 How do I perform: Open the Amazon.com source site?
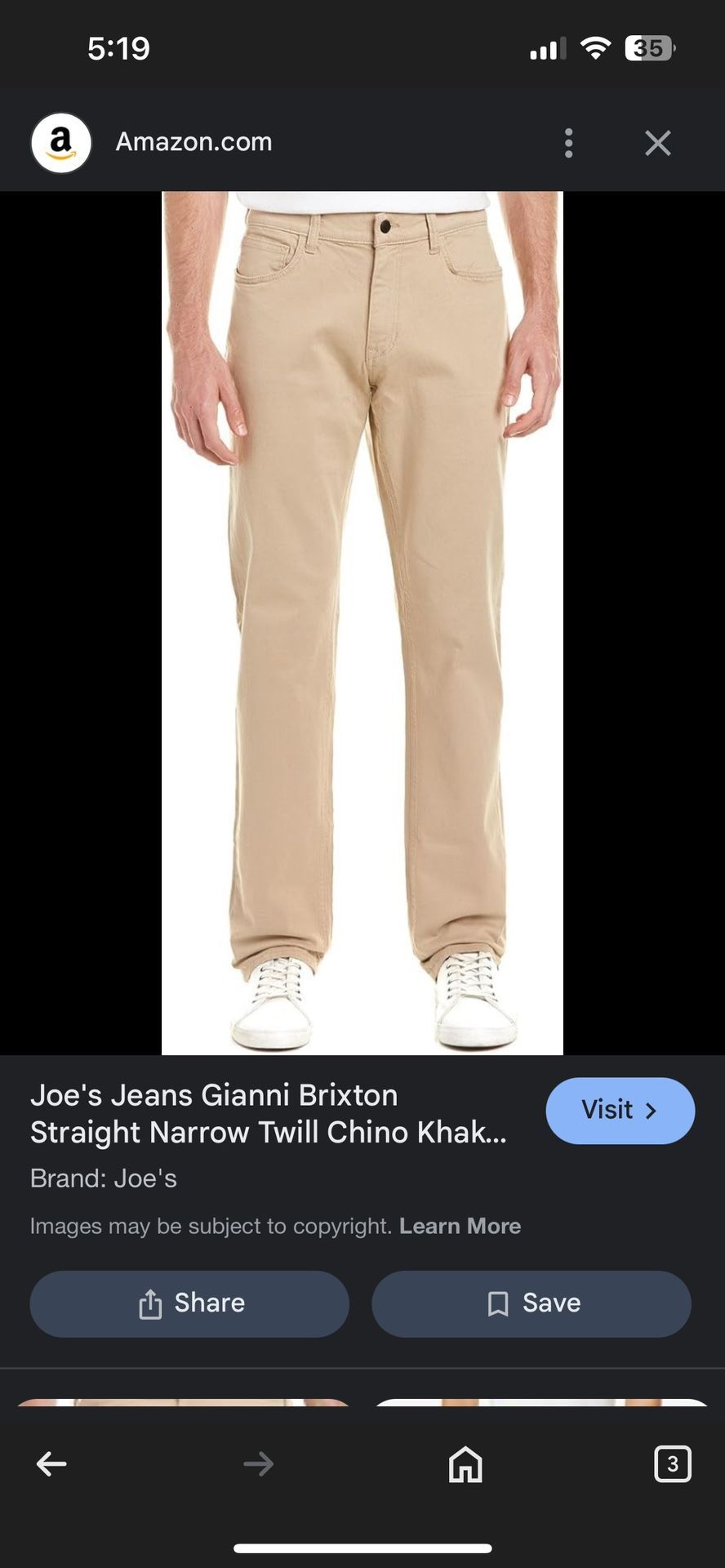(193, 142)
